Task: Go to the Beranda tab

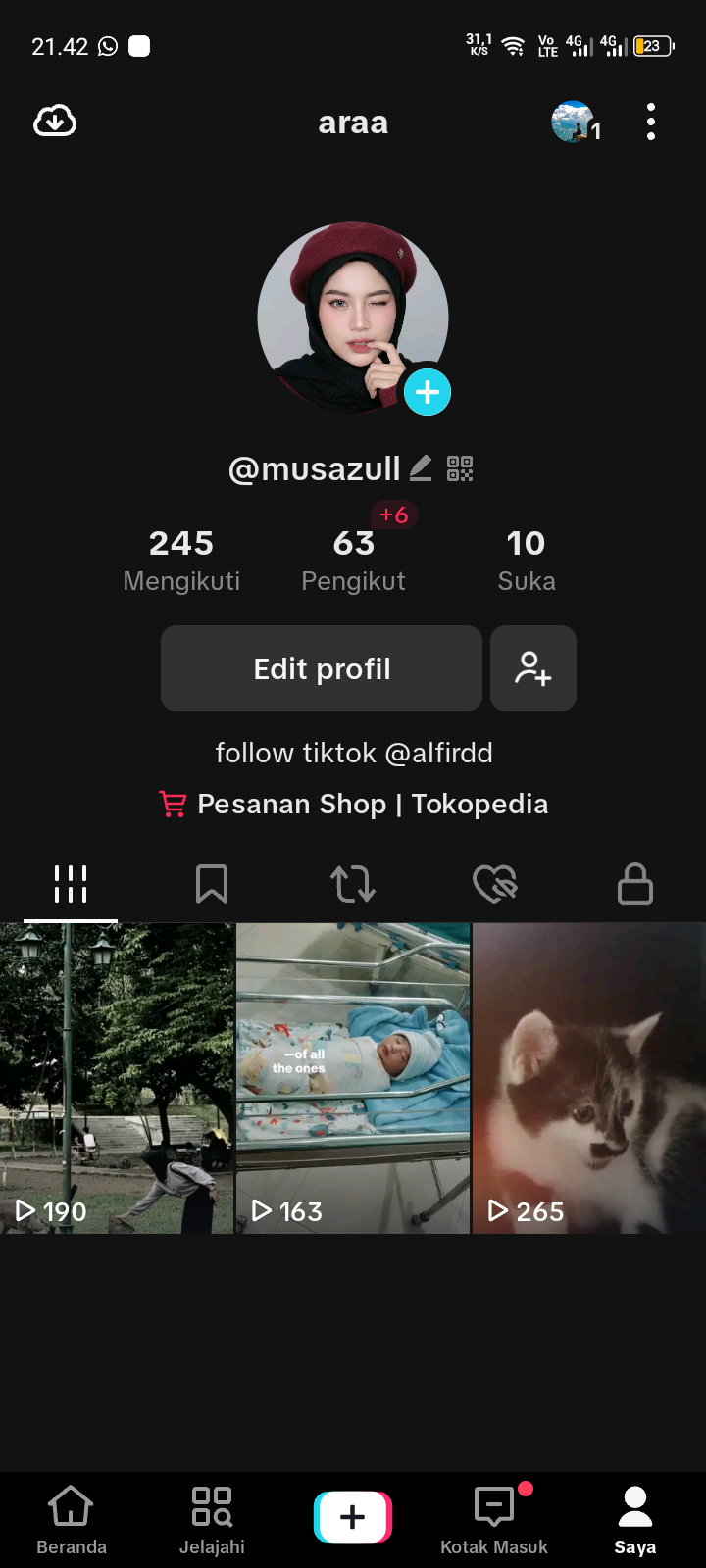Action: (x=72, y=1519)
